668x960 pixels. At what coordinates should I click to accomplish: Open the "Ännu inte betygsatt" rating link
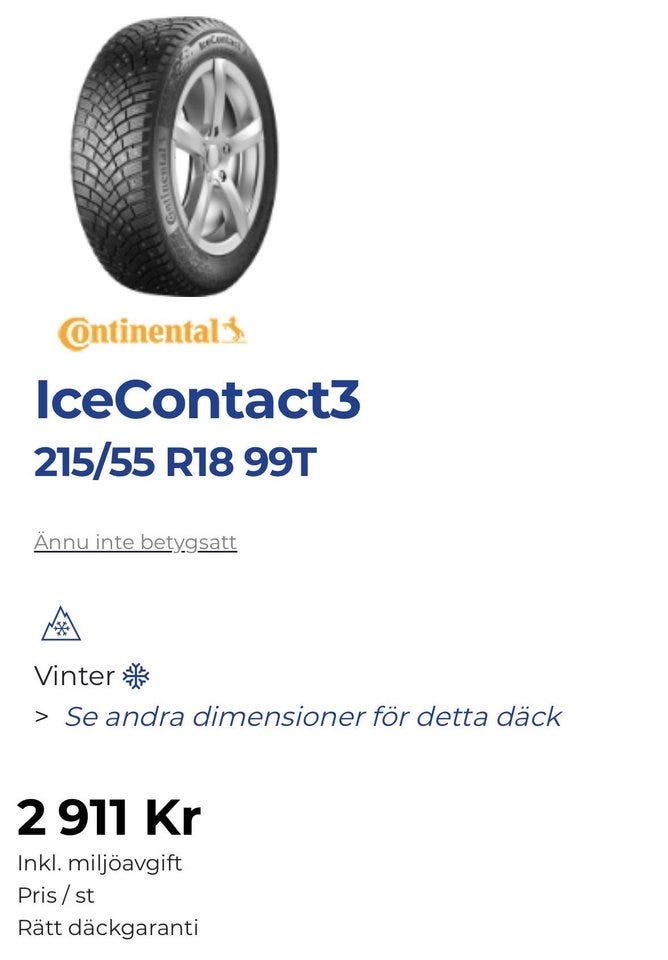pyautogui.click(x=135, y=543)
